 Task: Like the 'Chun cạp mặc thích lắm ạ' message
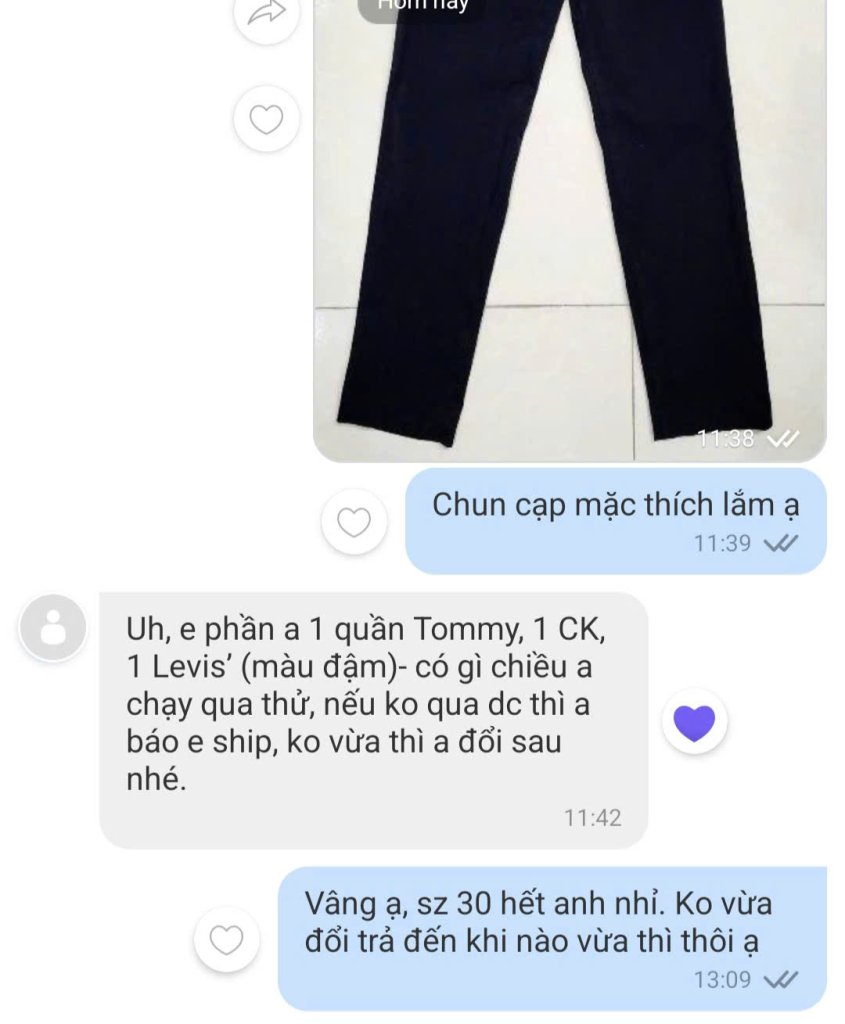click(x=354, y=521)
